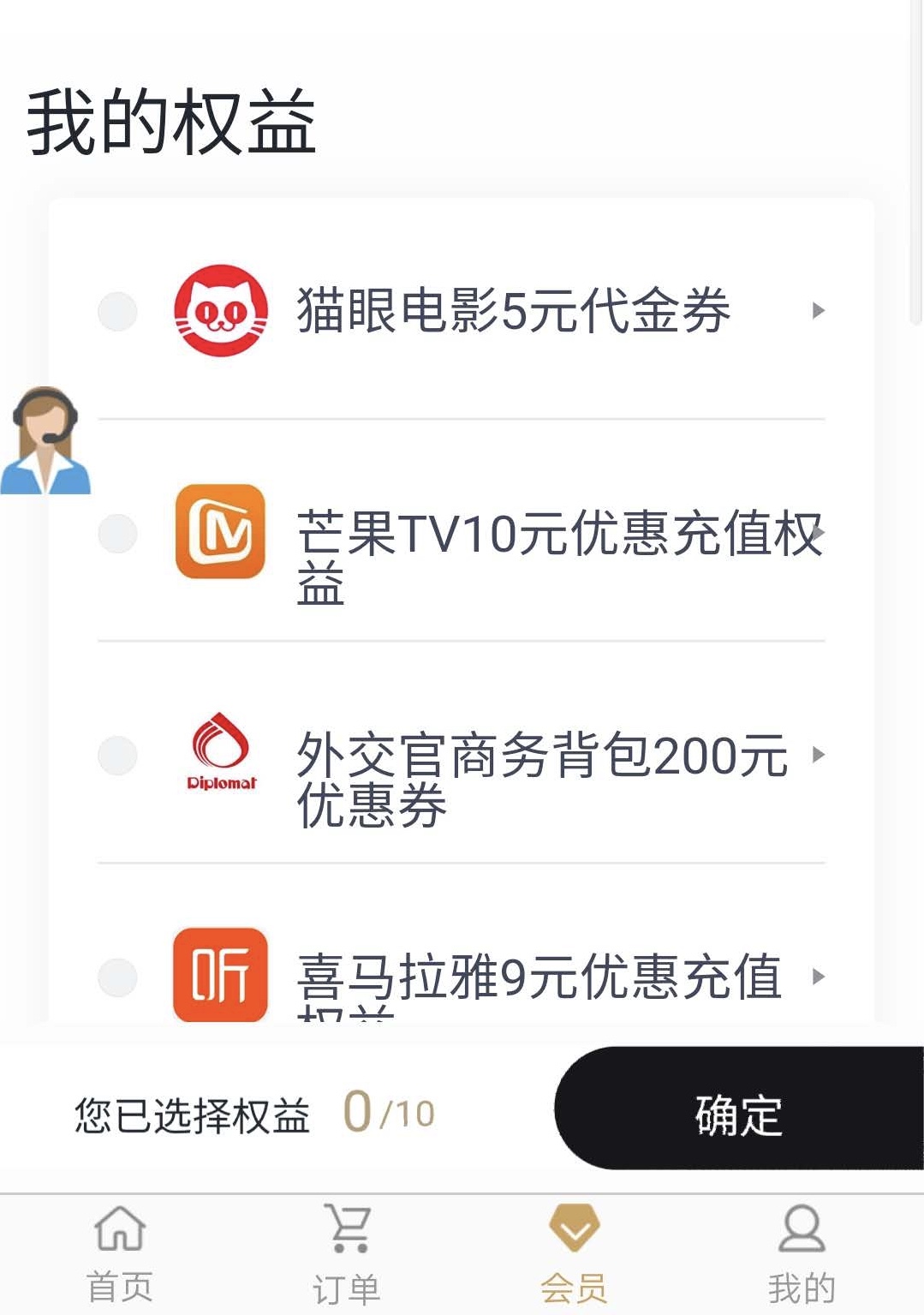Screen dimensions: 924x1315
Task: Select the 猫眼电影5元代金券 radio button
Action: (x=117, y=311)
